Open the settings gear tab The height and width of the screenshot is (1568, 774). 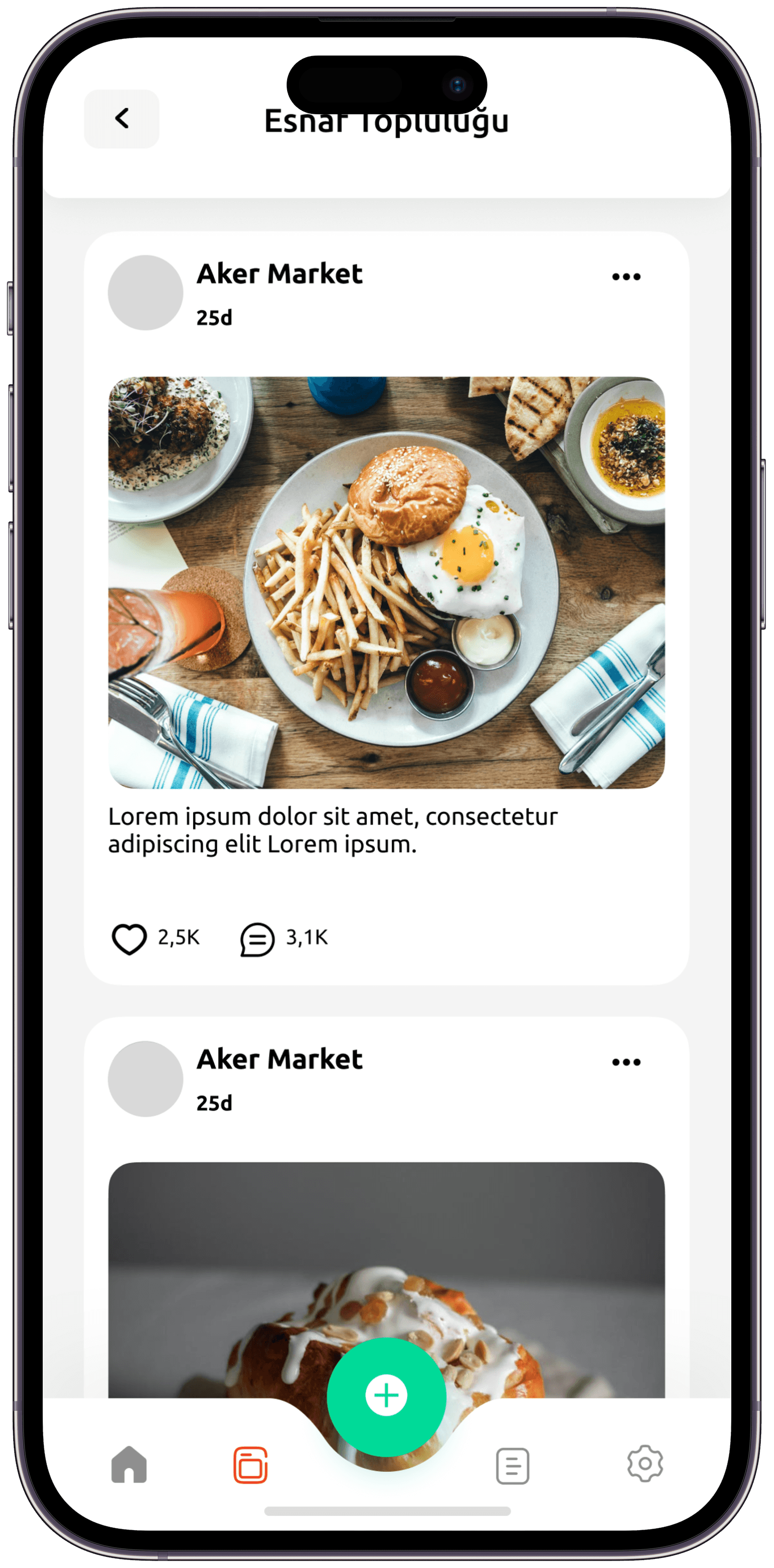click(645, 1463)
